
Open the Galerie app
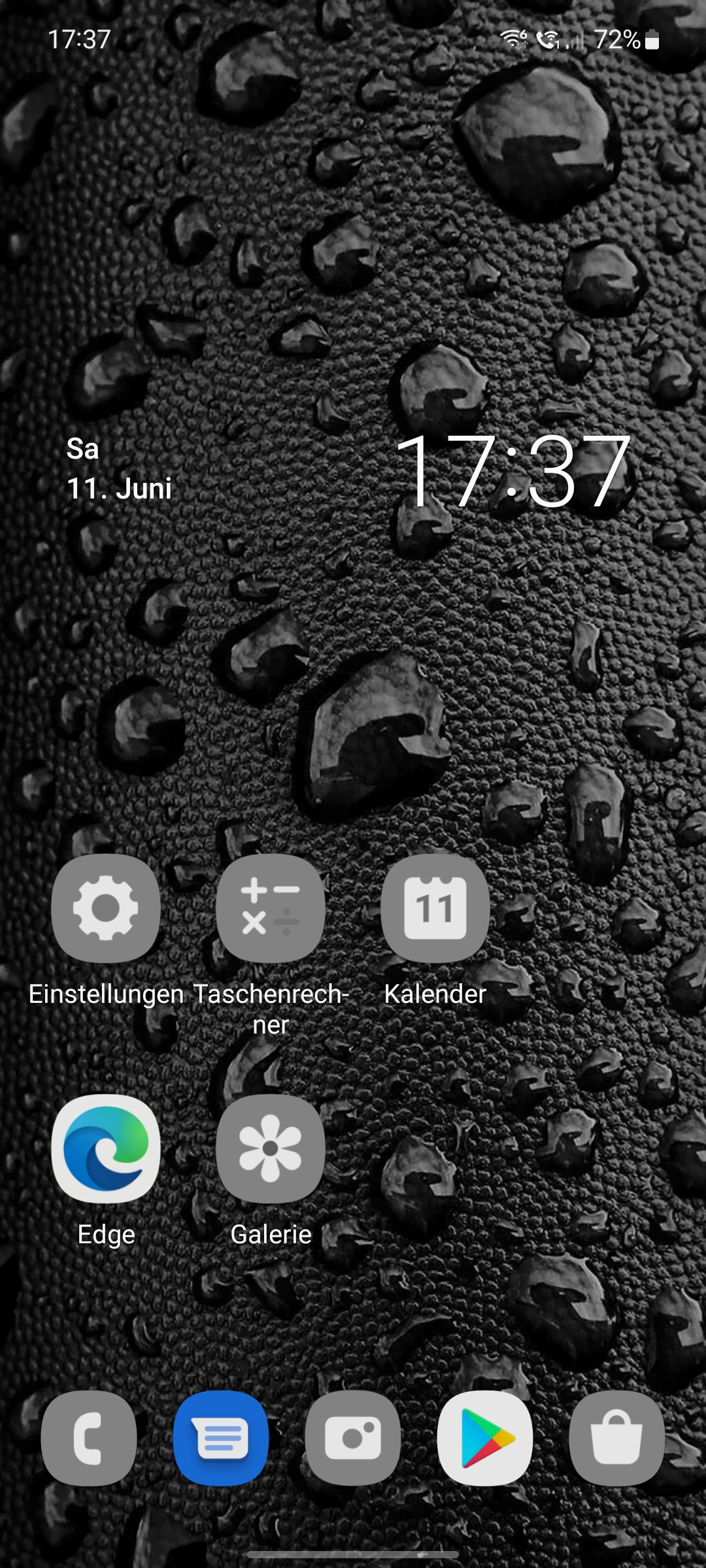pos(271,1149)
